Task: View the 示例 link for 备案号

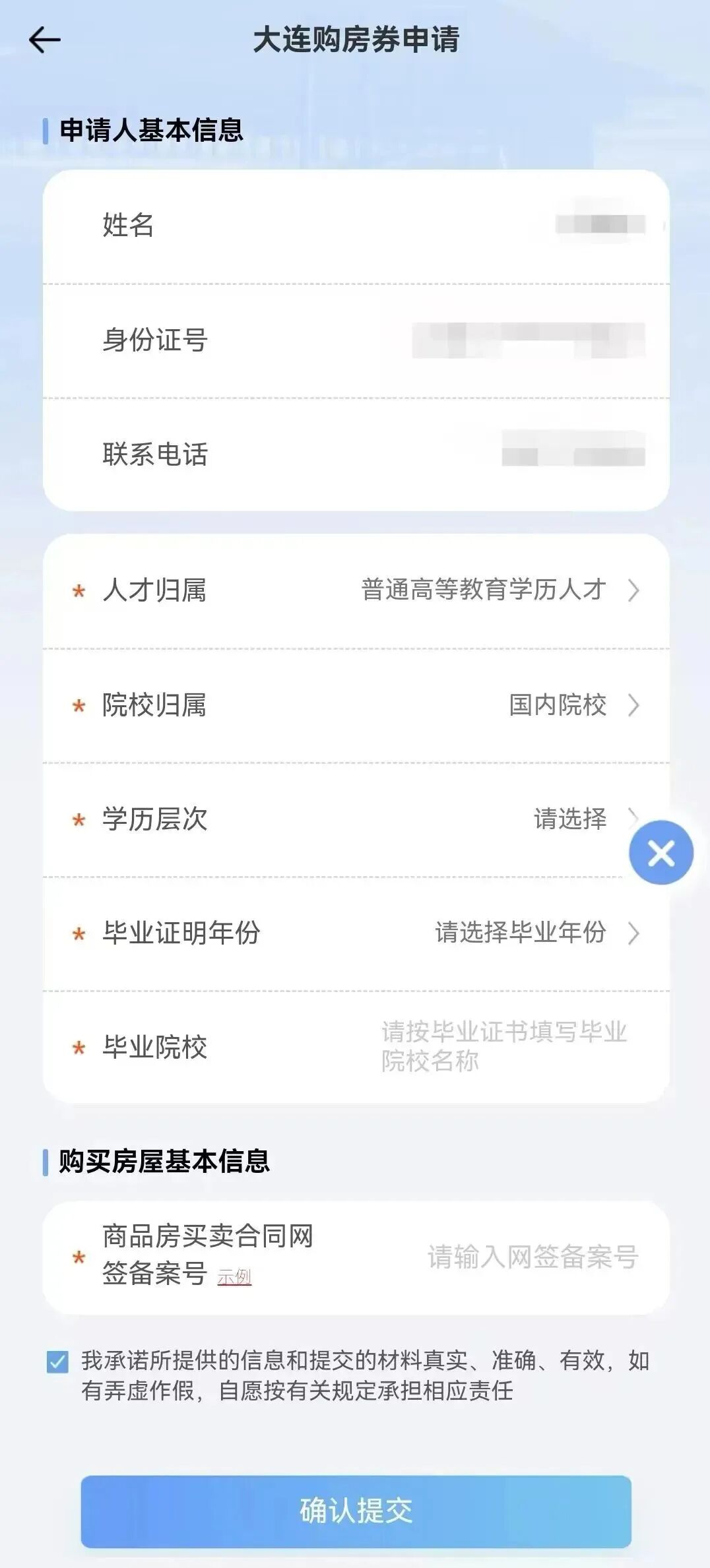Action: (x=234, y=1277)
